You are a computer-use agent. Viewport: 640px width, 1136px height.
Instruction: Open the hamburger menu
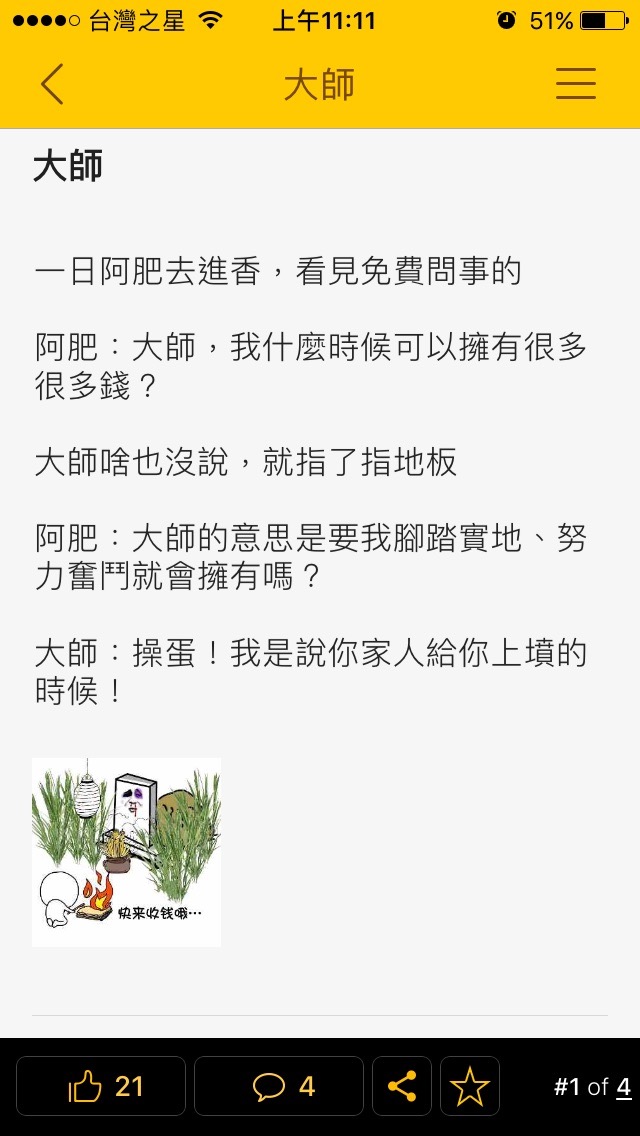pos(576,85)
